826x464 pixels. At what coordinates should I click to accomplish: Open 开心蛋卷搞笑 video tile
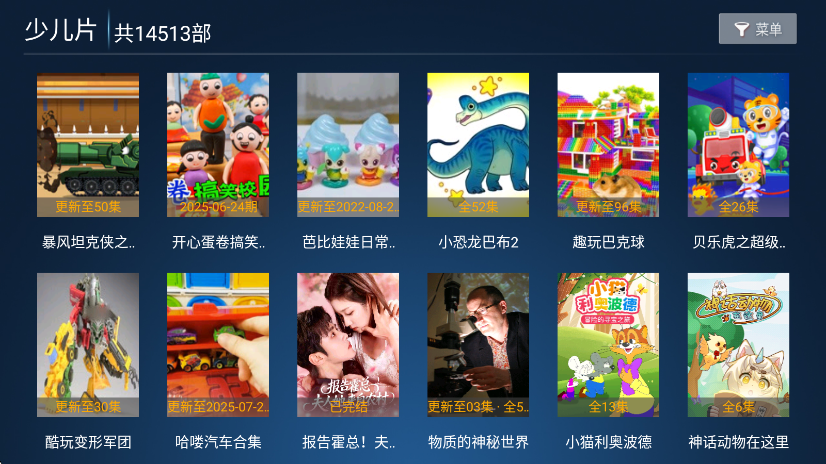point(218,145)
